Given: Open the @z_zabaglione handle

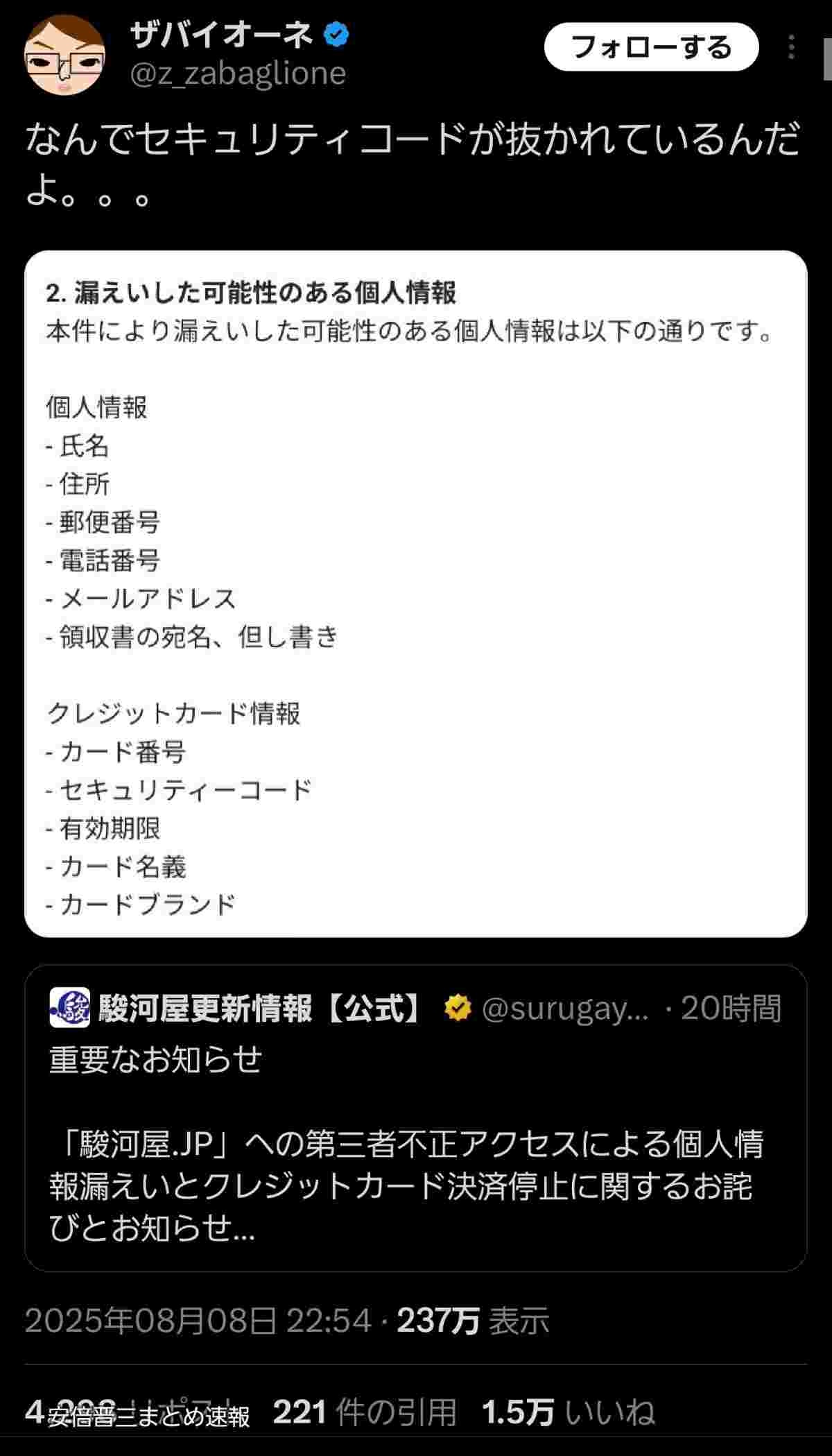Looking at the screenshot, I should click(238, 74).
